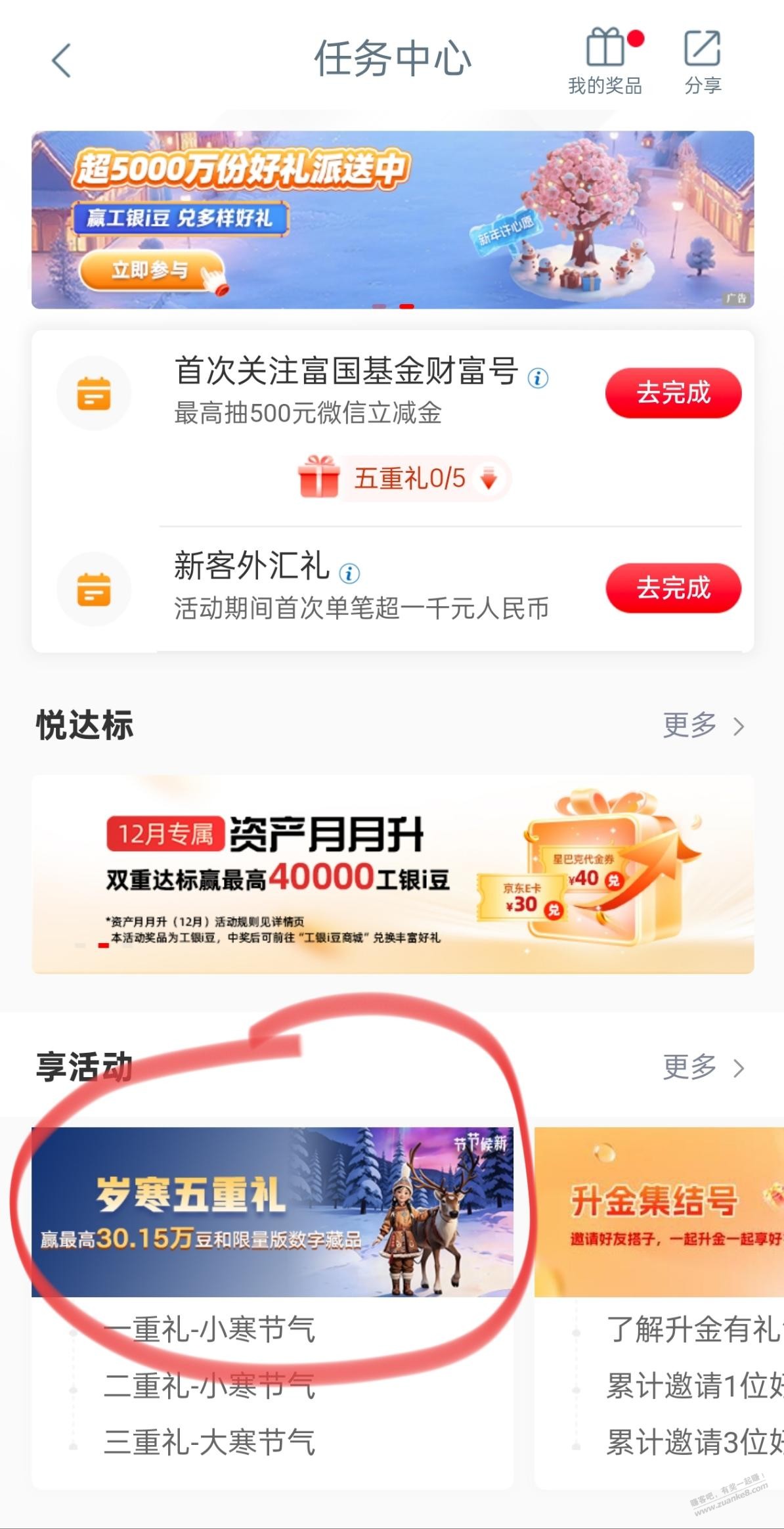
Task: Open the 岁寒五重礼 activity card
Action: tap(272, 1212)
